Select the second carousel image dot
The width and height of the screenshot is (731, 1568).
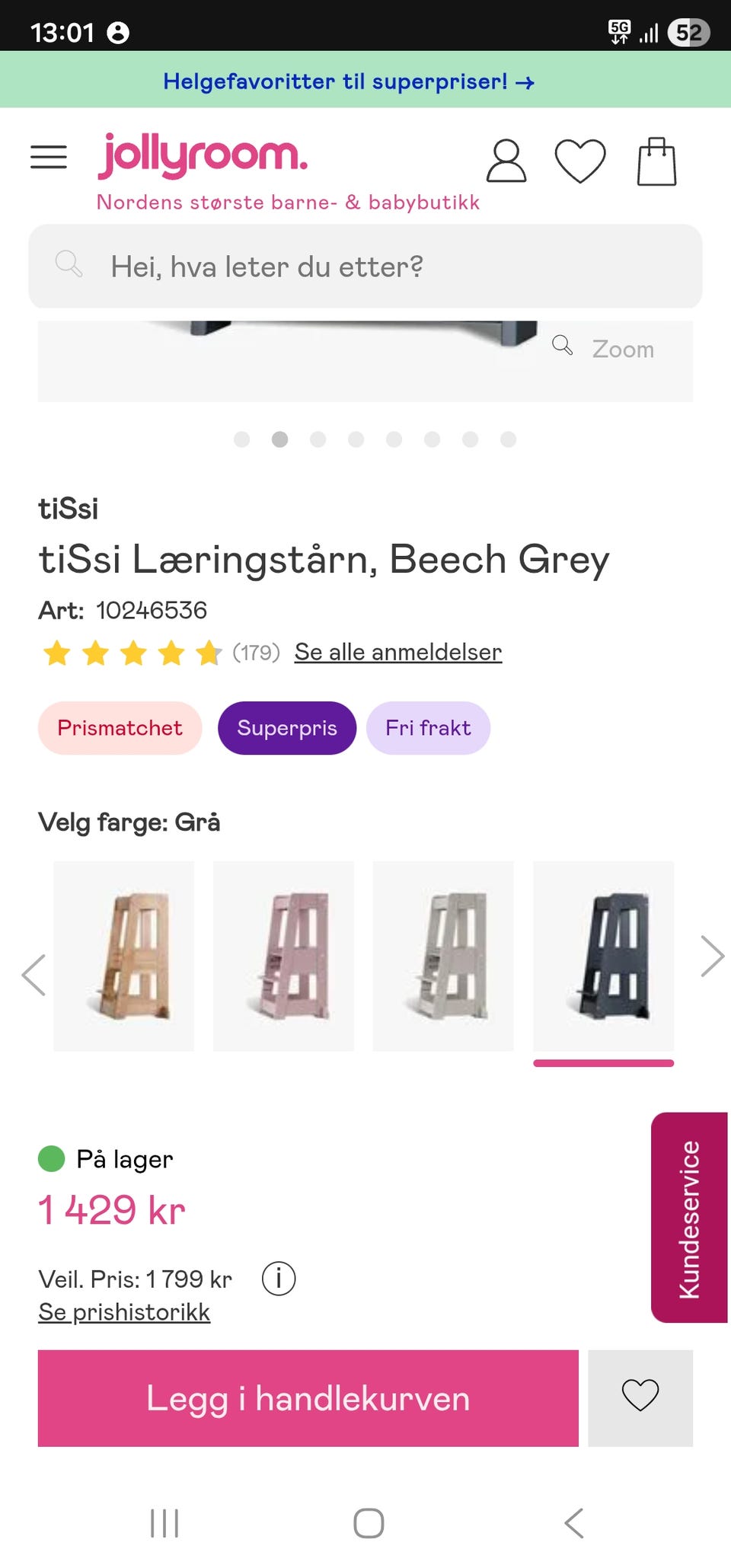pyautogui.click(x=281, y=439)
